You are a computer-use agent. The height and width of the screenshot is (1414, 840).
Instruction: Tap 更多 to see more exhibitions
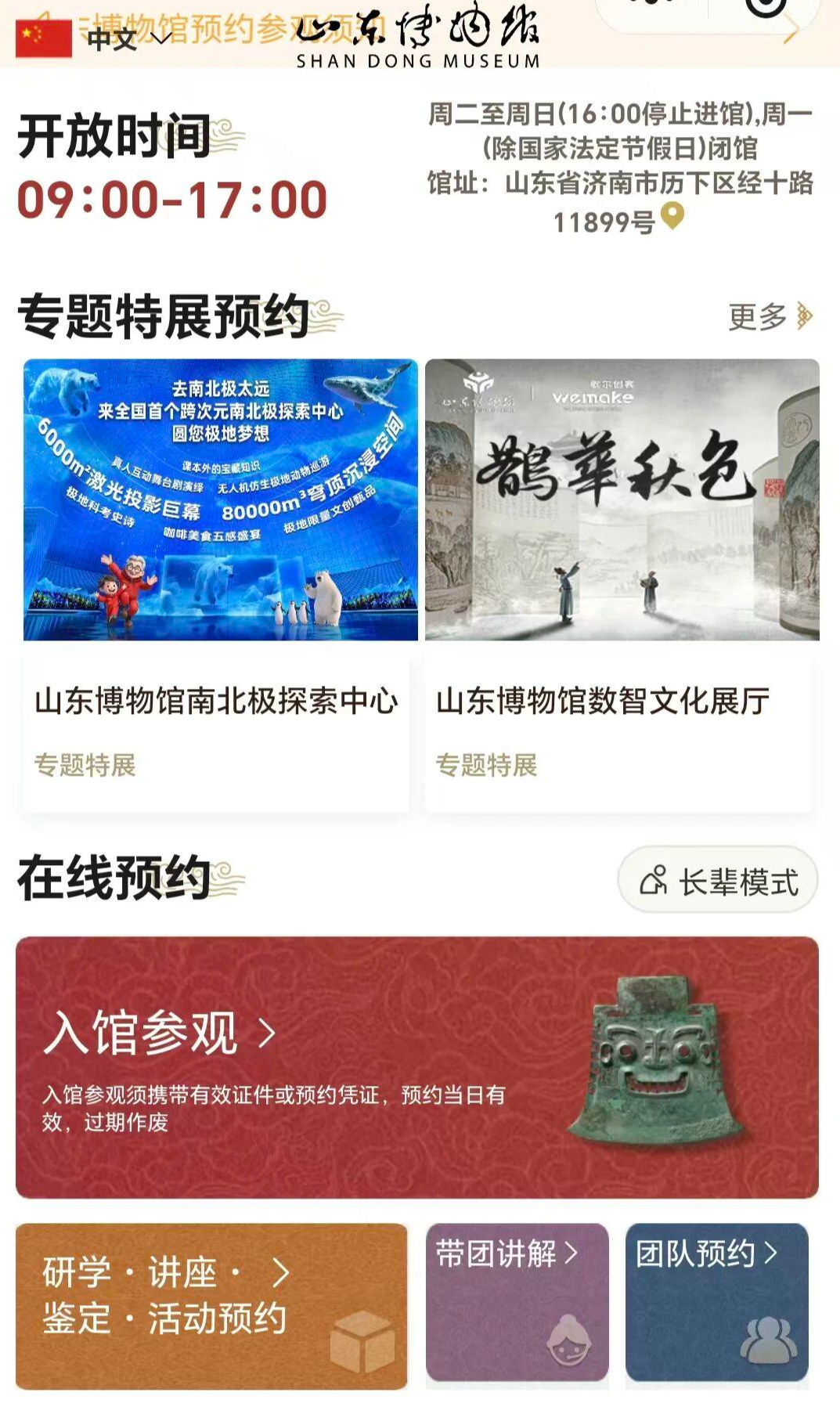tap(770, 316)
